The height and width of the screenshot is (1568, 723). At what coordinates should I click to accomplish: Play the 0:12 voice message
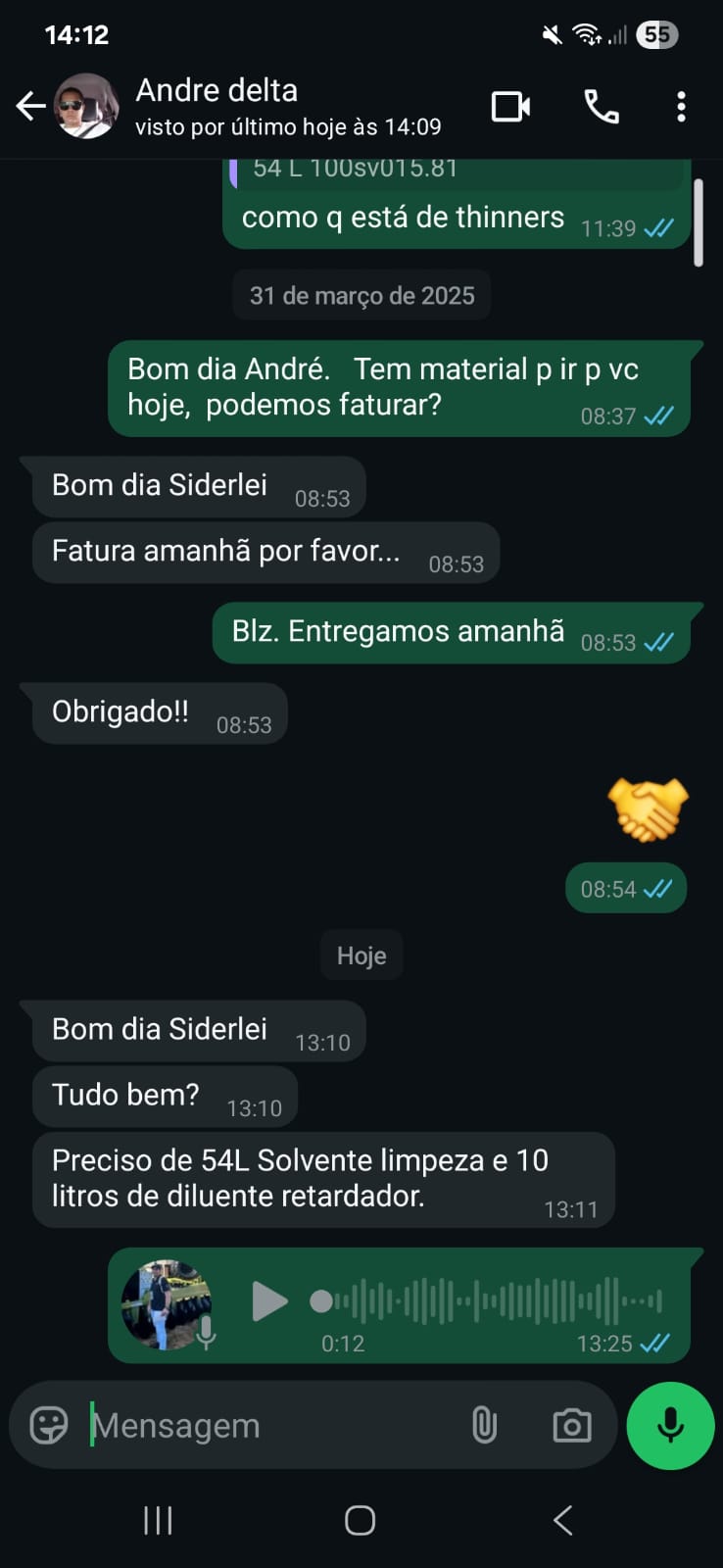(x=268, y=1301)
